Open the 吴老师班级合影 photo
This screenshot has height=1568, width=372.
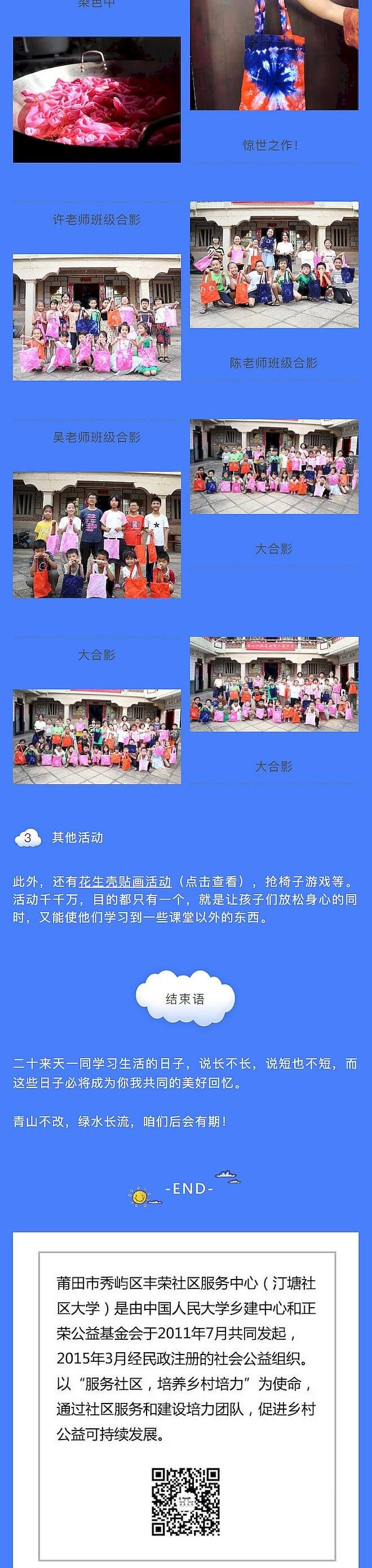click(x=97, y=535)
